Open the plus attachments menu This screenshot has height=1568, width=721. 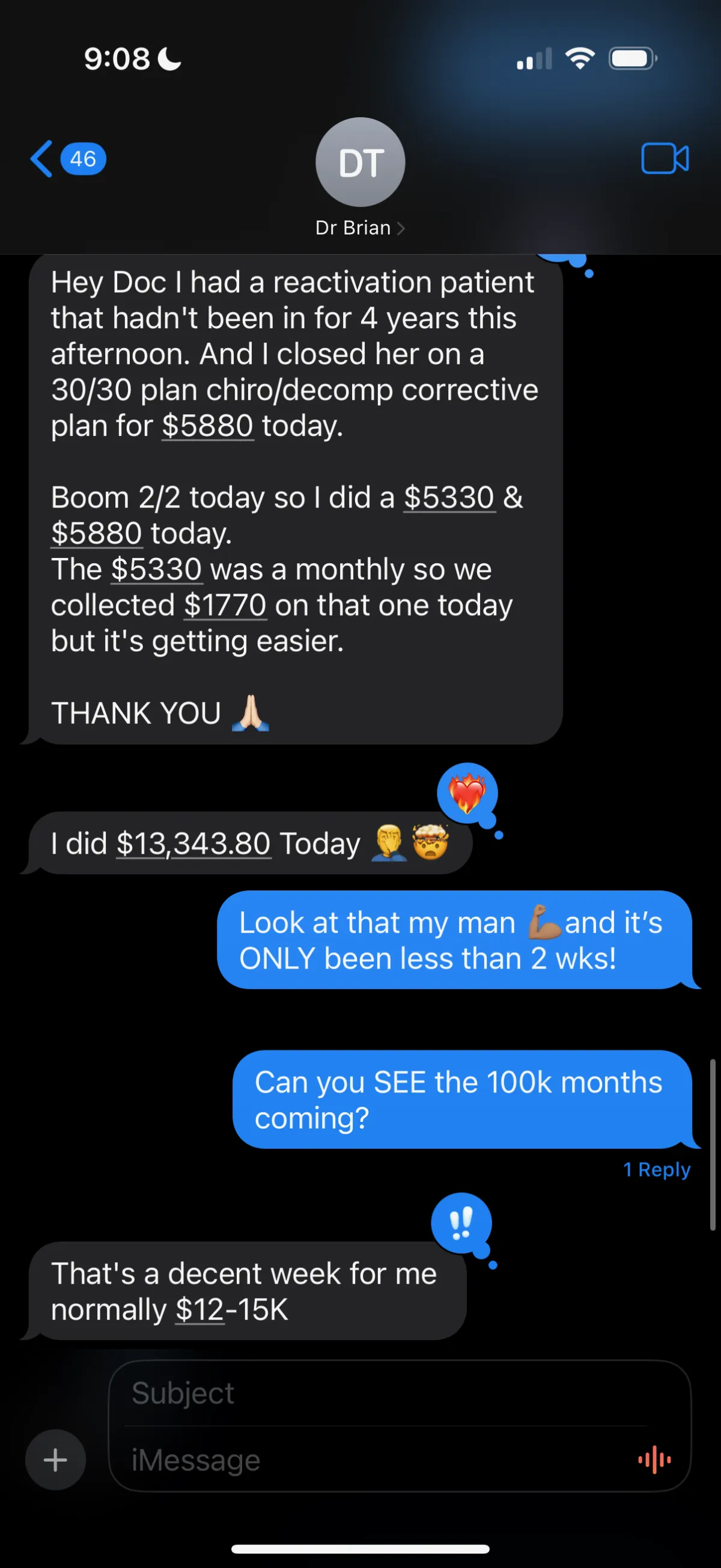click(55, 1459)
